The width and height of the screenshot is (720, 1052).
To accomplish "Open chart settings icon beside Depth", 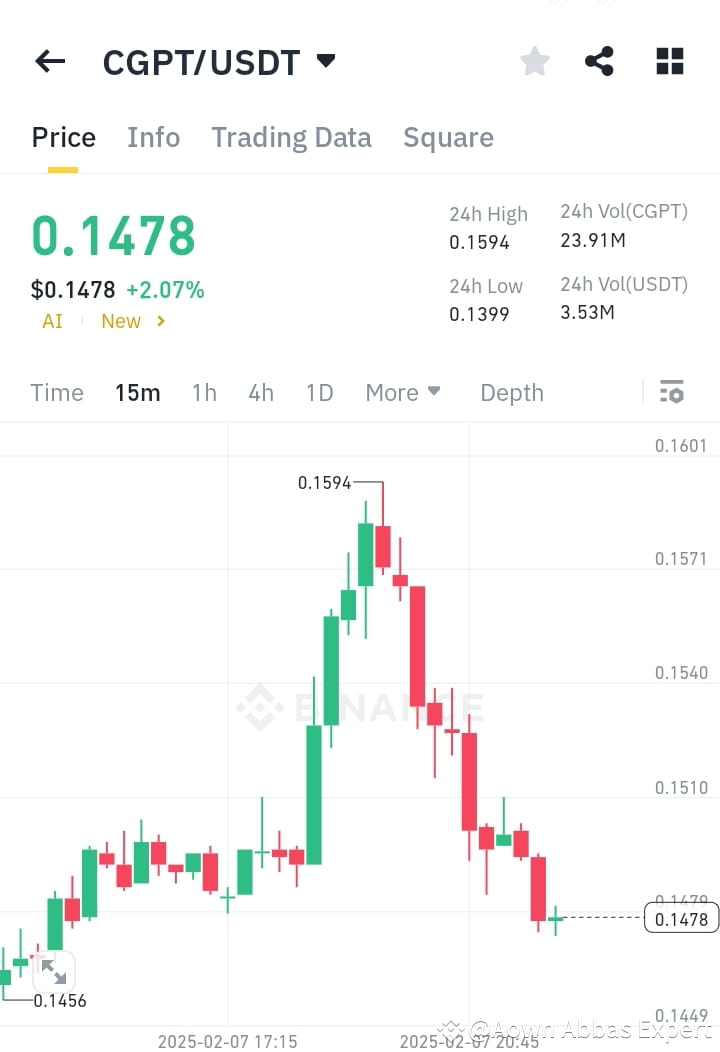I will pos(672,391).
